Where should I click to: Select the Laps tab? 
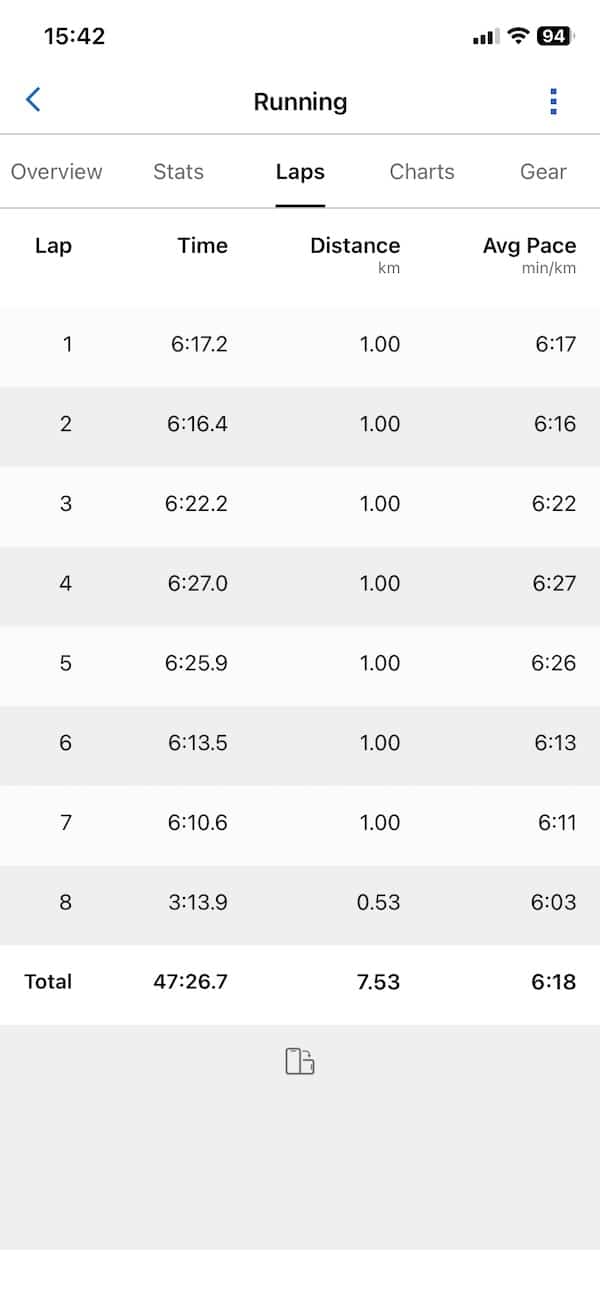click(300, 172)
